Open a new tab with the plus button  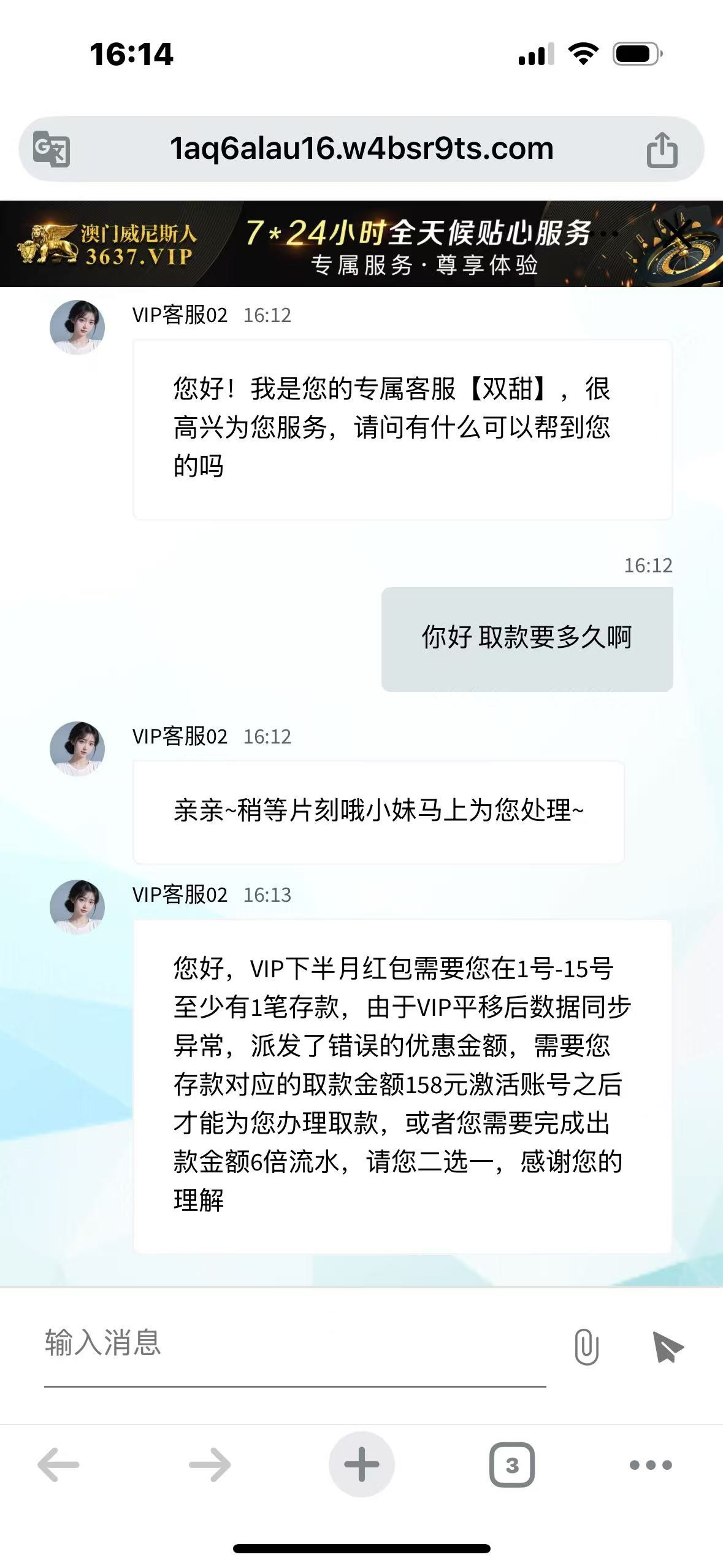pyautogui.click(x=361, y=1465)
